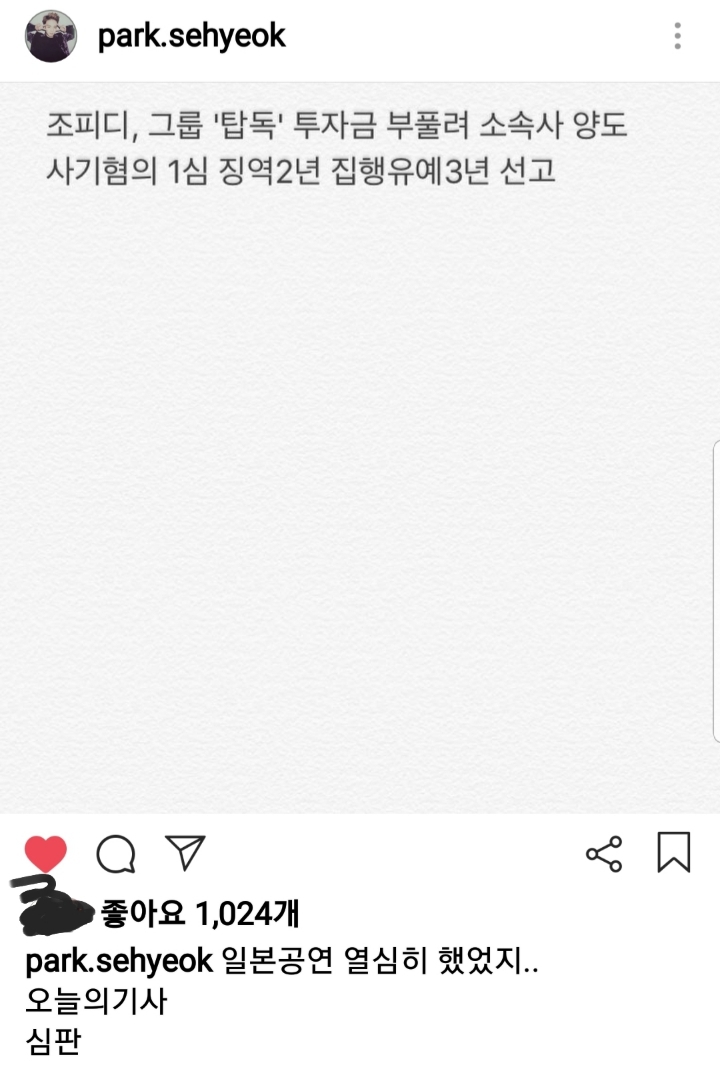Open comments with the speech bubble icon

(x=116, y=855)
